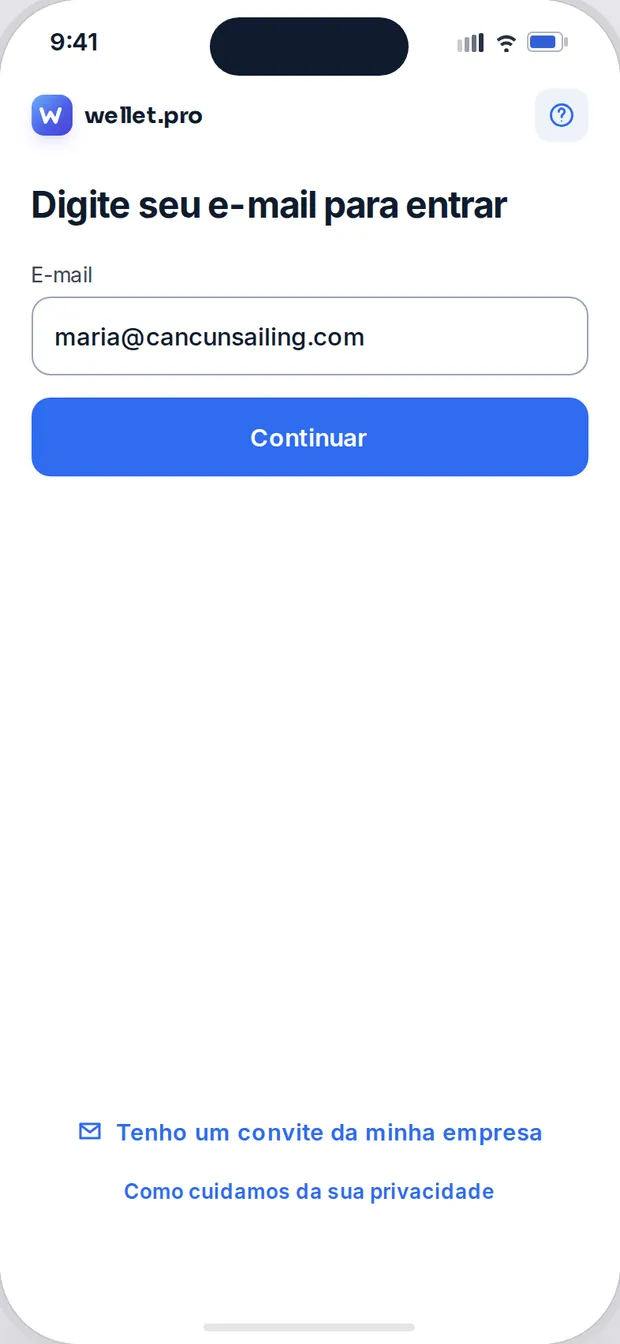
Task: Tap the Continuar button
Action: [310, 437]
